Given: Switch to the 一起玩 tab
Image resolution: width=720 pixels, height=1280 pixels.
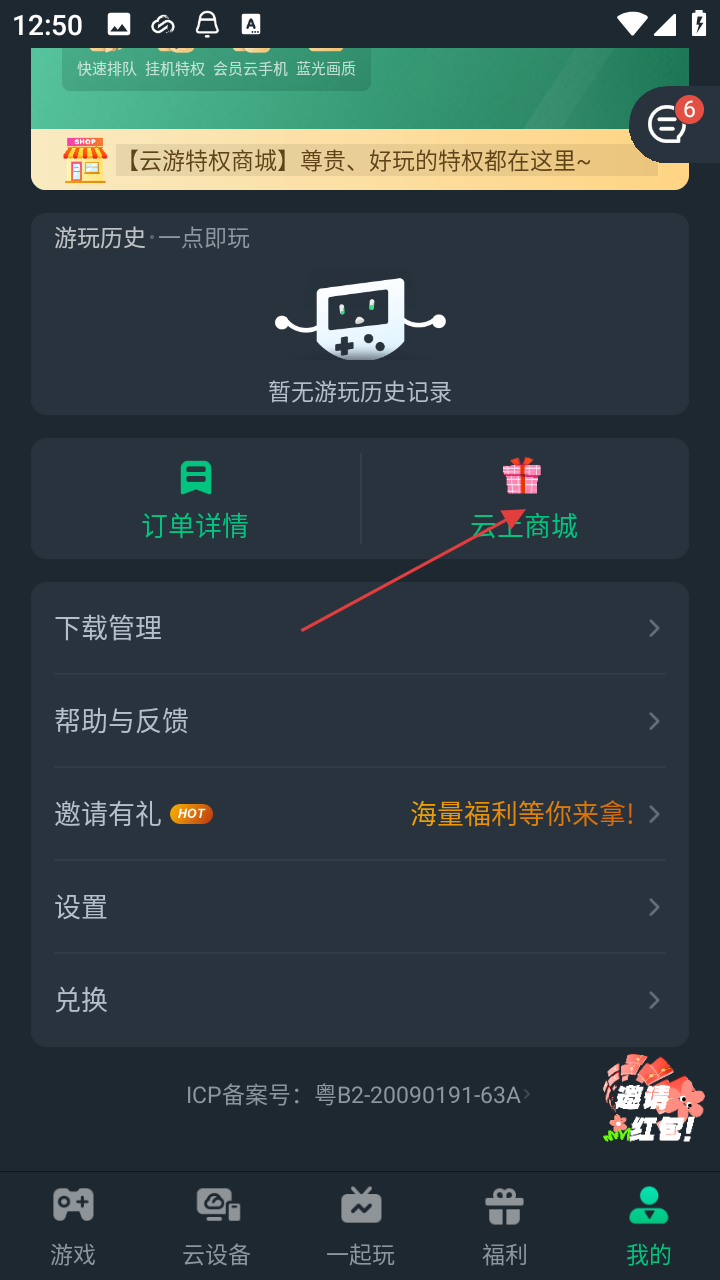Looking at the screenshot, I should pyautogui.click(x=361, y=1225).
